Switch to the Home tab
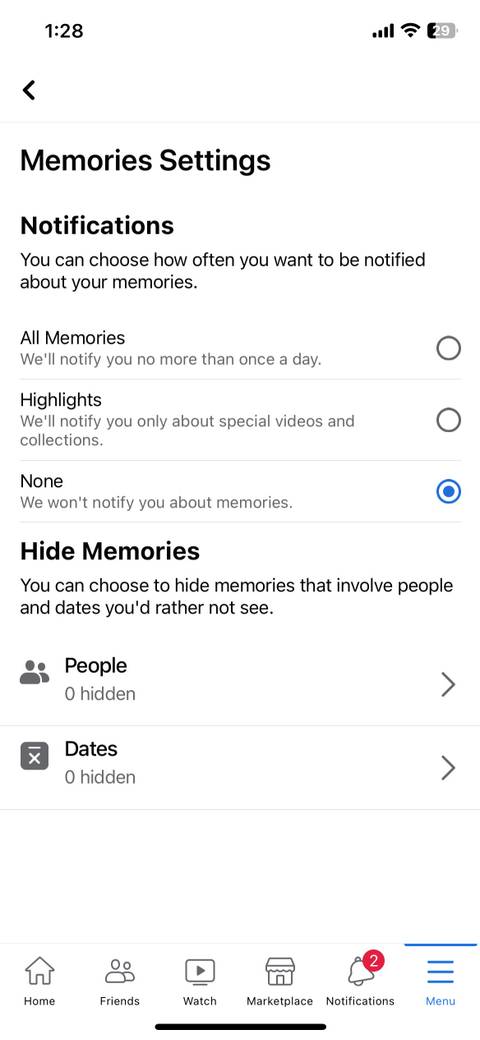Viewport: 480px width, 1040px height. click(x=40, y=981)
